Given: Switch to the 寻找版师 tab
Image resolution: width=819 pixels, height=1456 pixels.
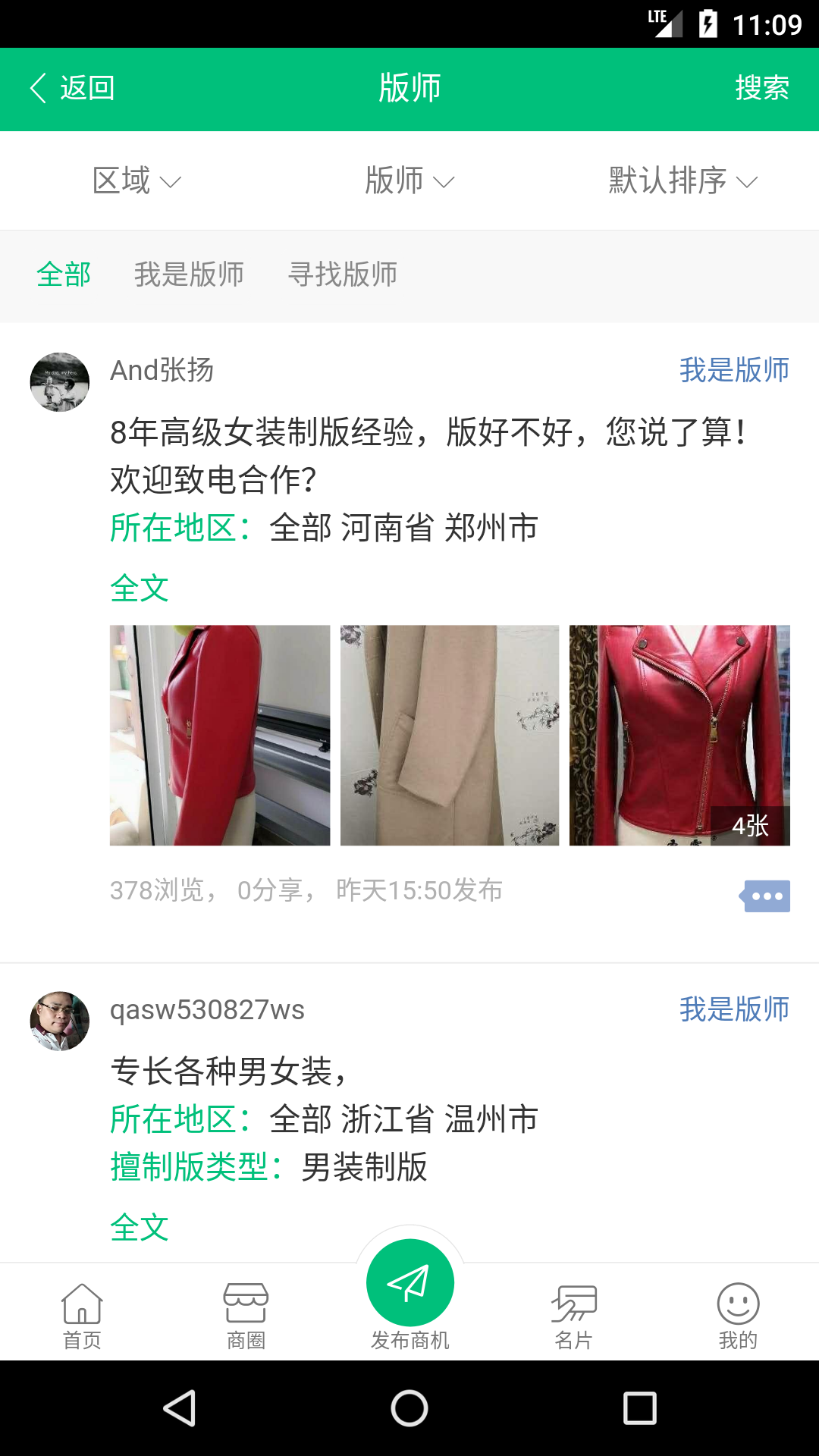Looking at the screenshot, I should (x=345, y=275).
